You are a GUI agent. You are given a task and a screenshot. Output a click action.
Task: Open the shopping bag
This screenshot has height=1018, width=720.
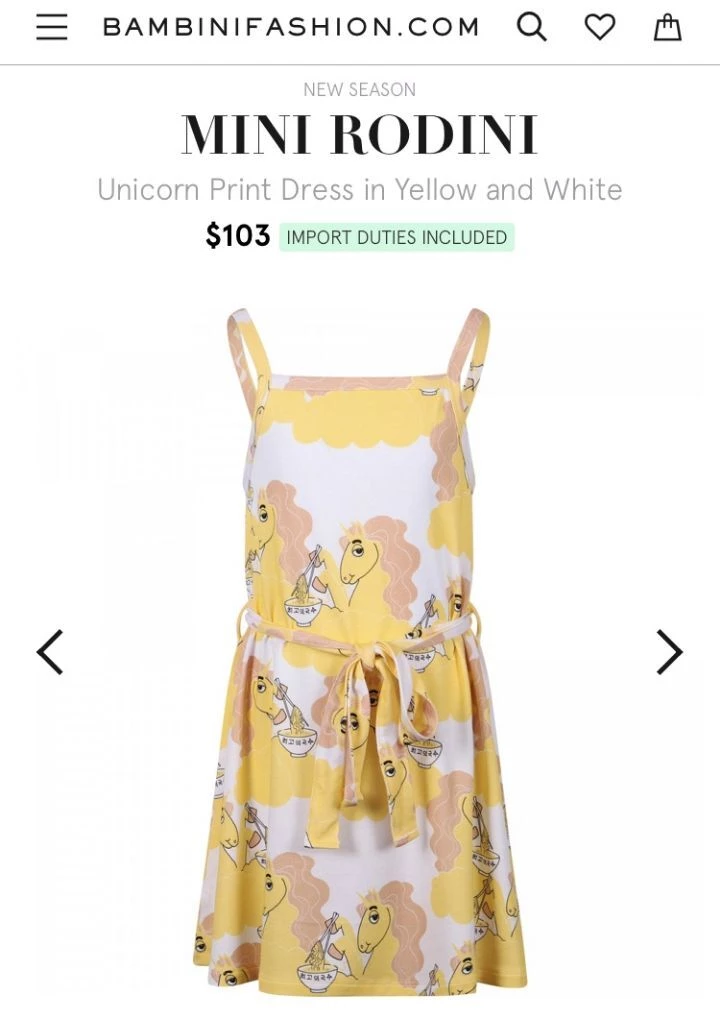667,28
